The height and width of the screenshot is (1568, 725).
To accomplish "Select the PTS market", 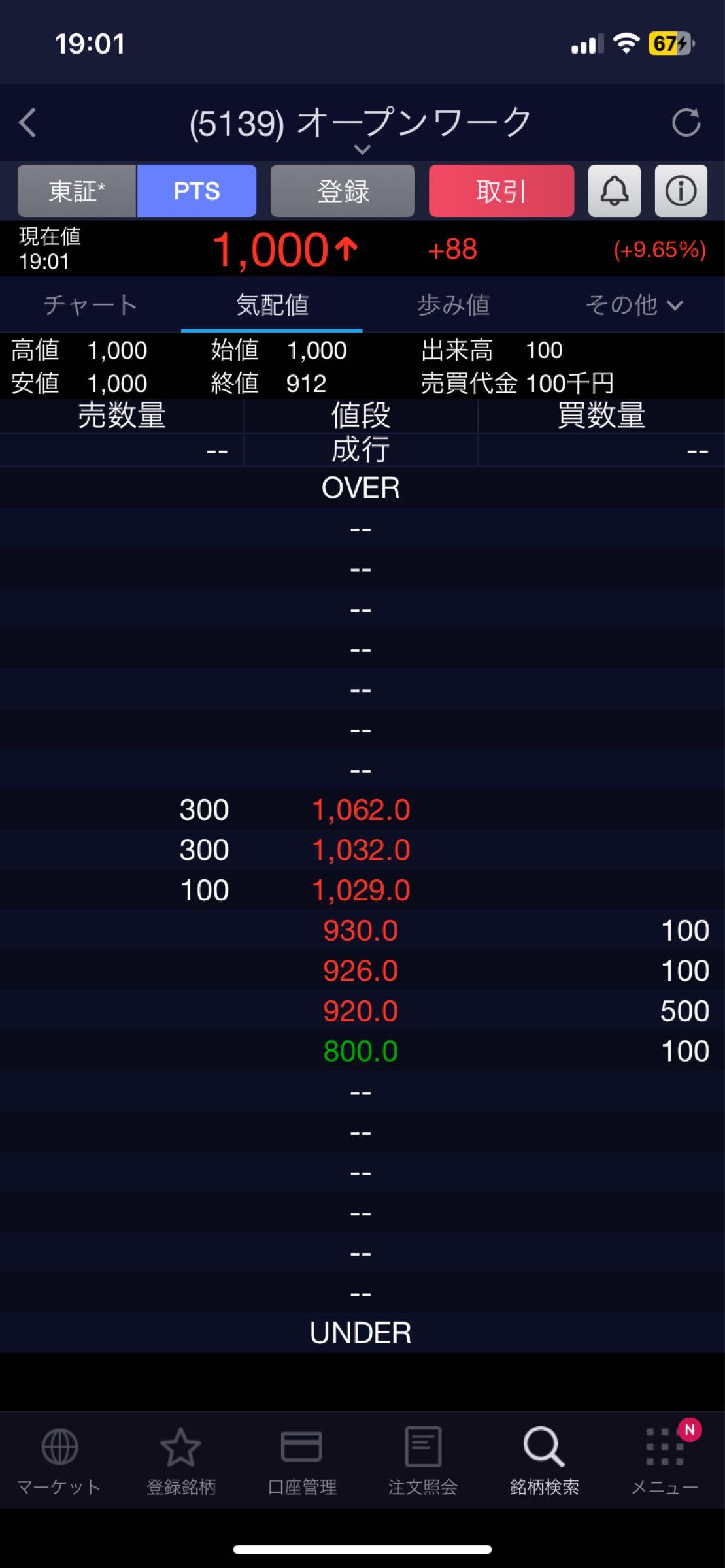I will pyautogui.click(x=196, y=191).
